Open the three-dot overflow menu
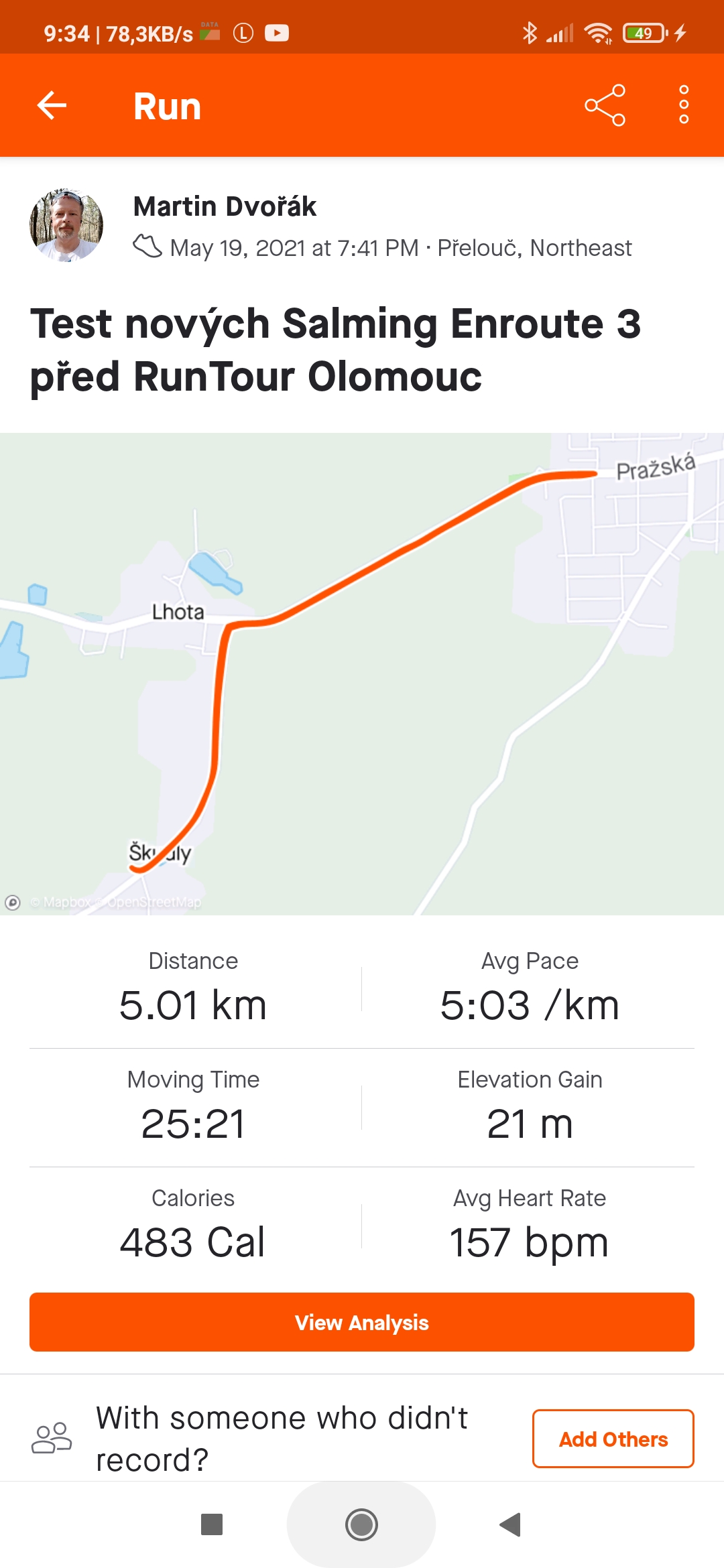Viewport: 724px width, 1568px height. pyautogui.click(x=684, y=105)
